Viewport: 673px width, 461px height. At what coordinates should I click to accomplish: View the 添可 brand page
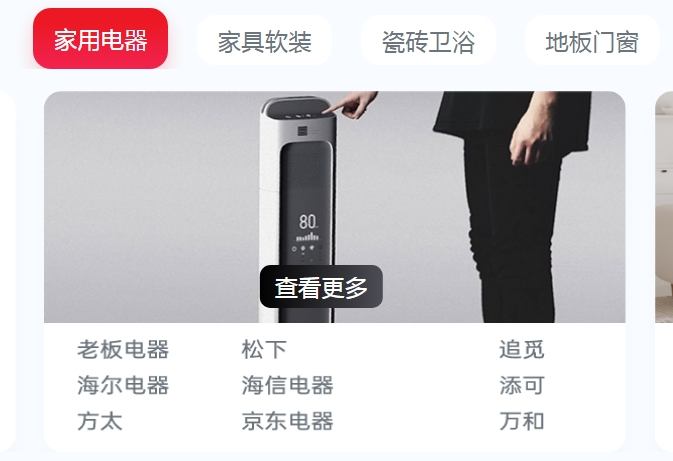[x=522, y=386]
